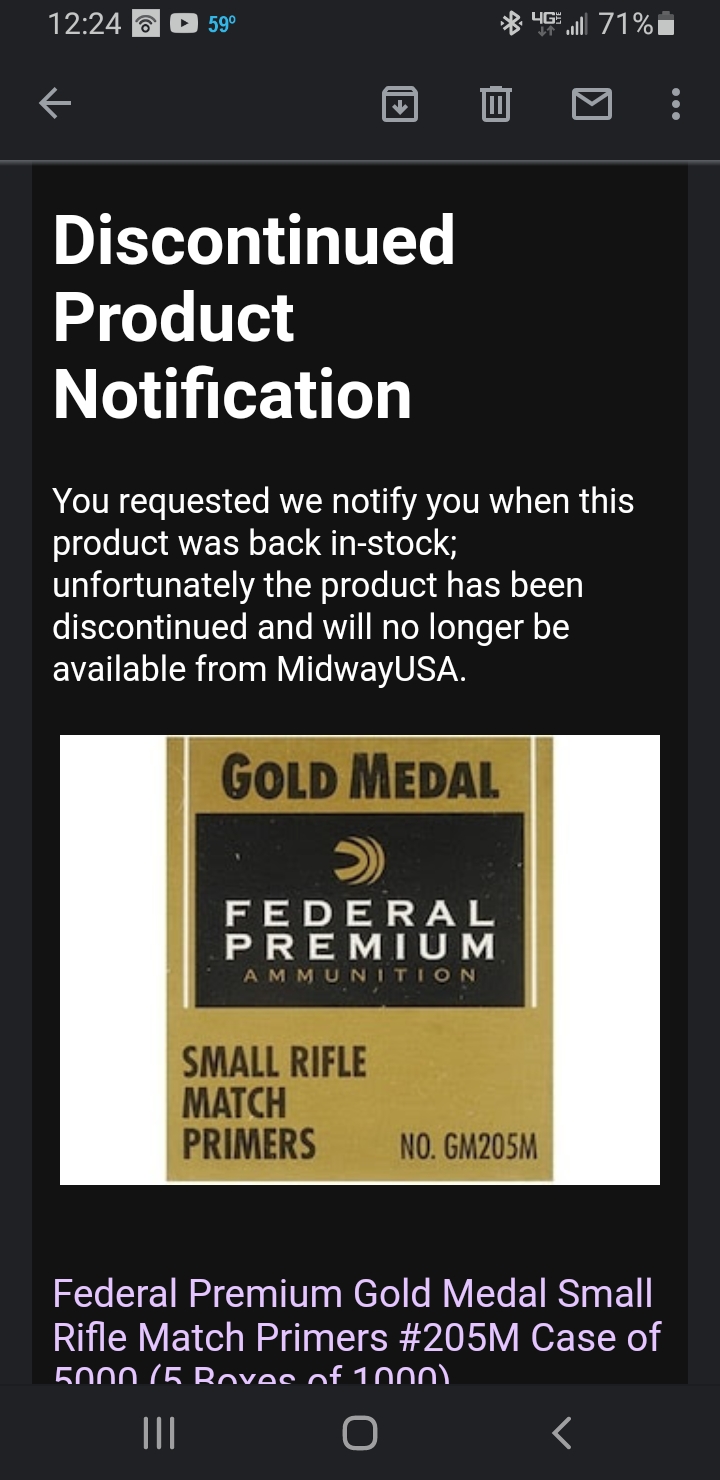Mark this email as unread
Screen dimensions: 720x1480
[x=591, y=104]
